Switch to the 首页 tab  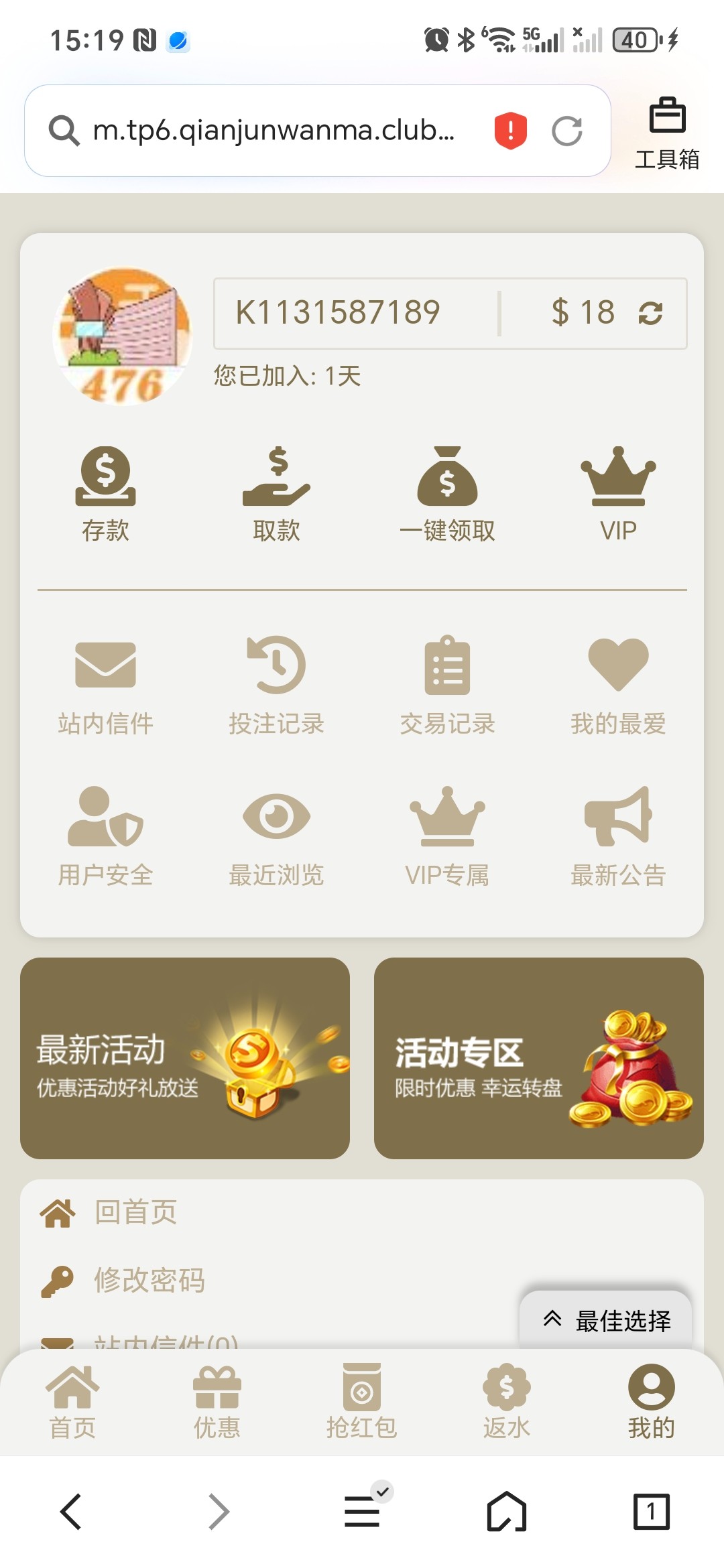(x=72, y=1402)
